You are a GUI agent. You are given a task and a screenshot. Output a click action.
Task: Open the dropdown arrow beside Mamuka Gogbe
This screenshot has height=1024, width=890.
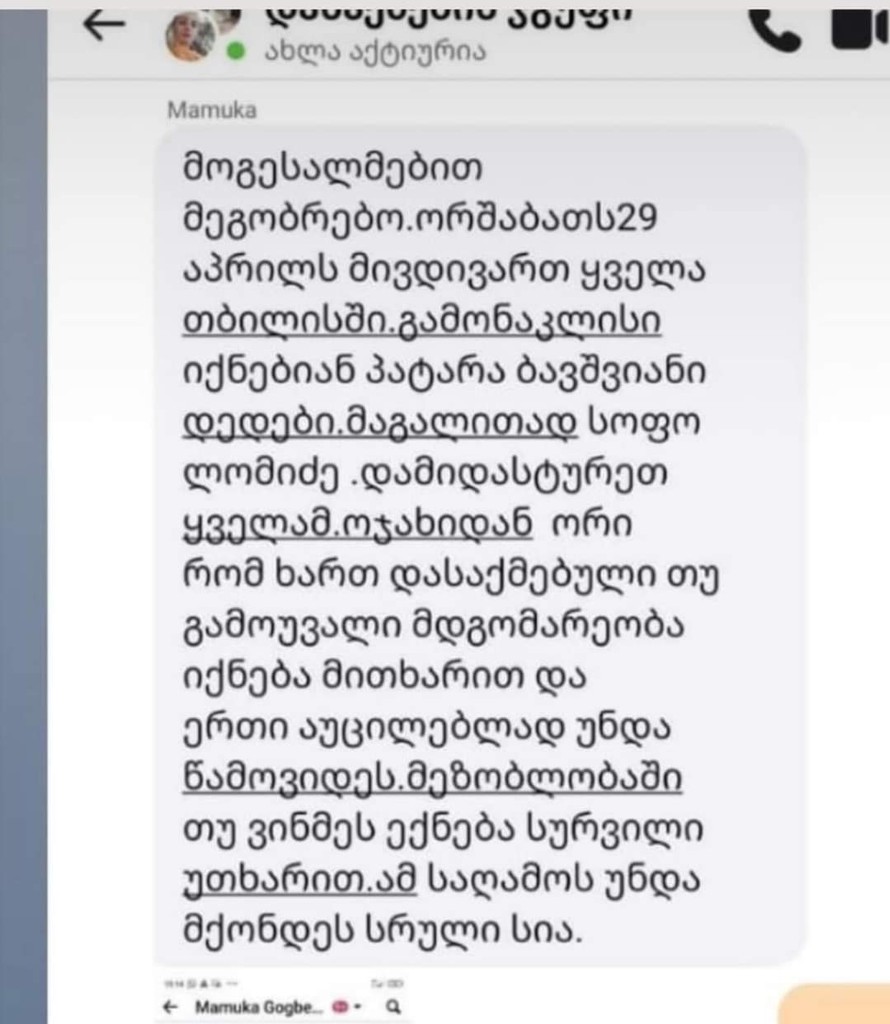(358, 1005)
